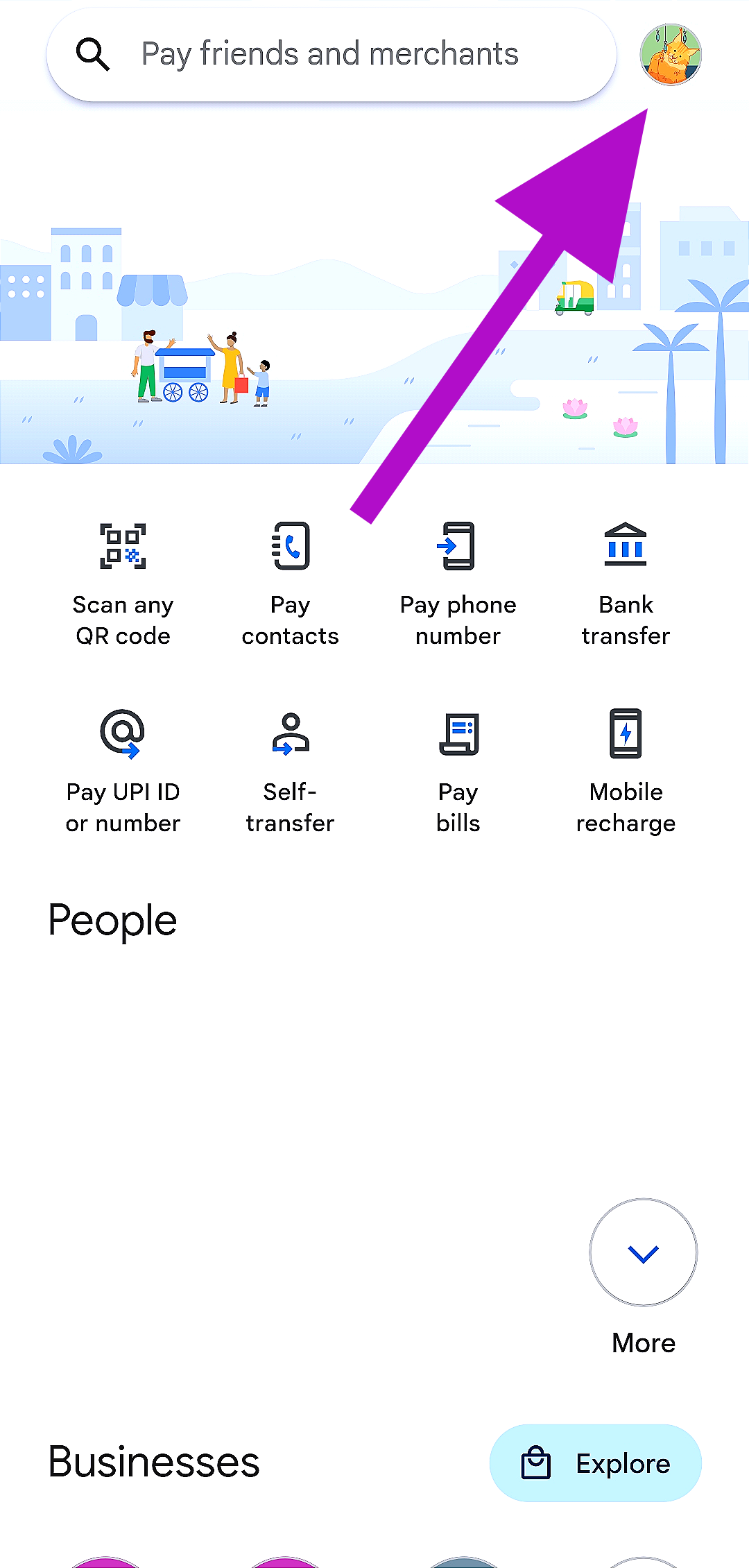Open Self-transfer
Viewport: 749px width, 1568px height.
[x=291, y=770]
